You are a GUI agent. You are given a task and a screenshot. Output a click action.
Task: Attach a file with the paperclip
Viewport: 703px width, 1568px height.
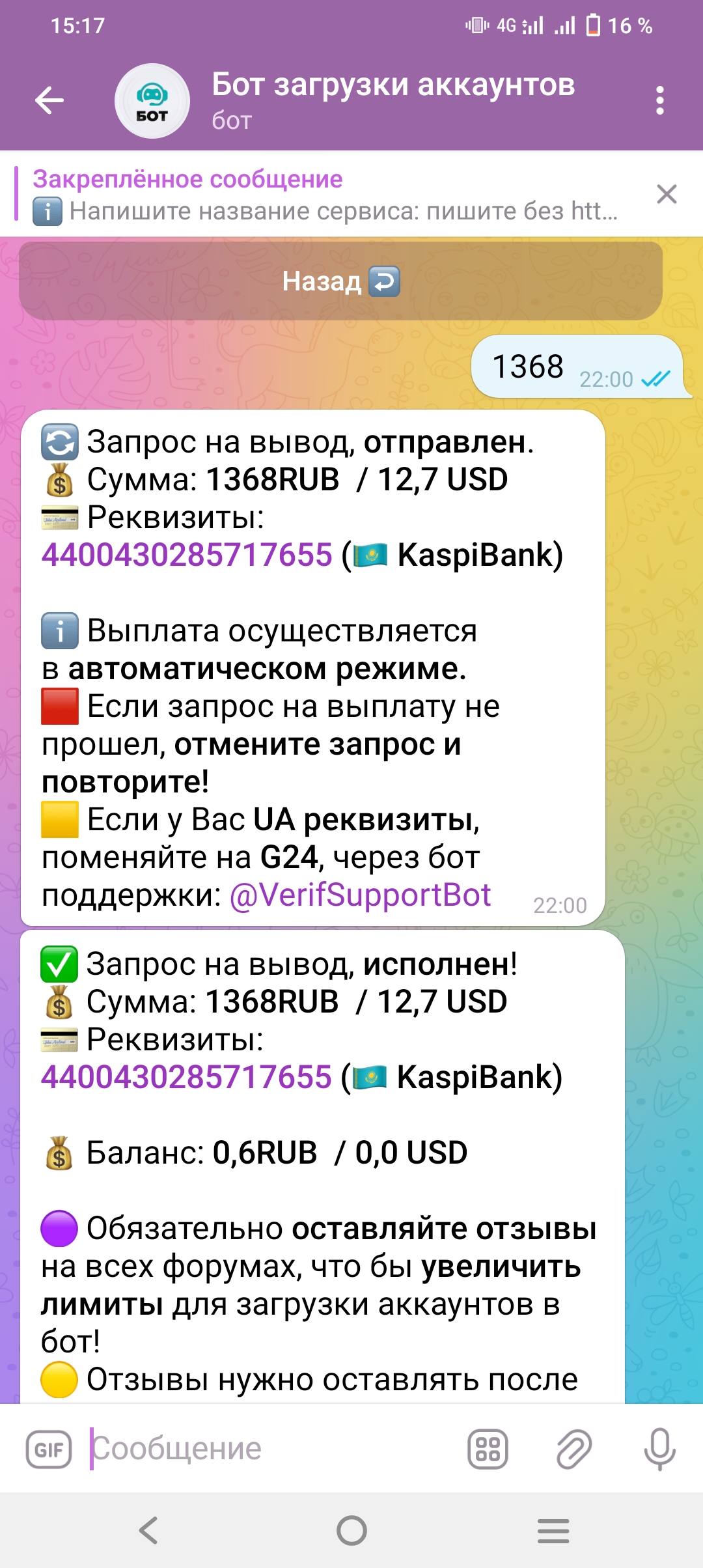click(x=574, y=1449)
